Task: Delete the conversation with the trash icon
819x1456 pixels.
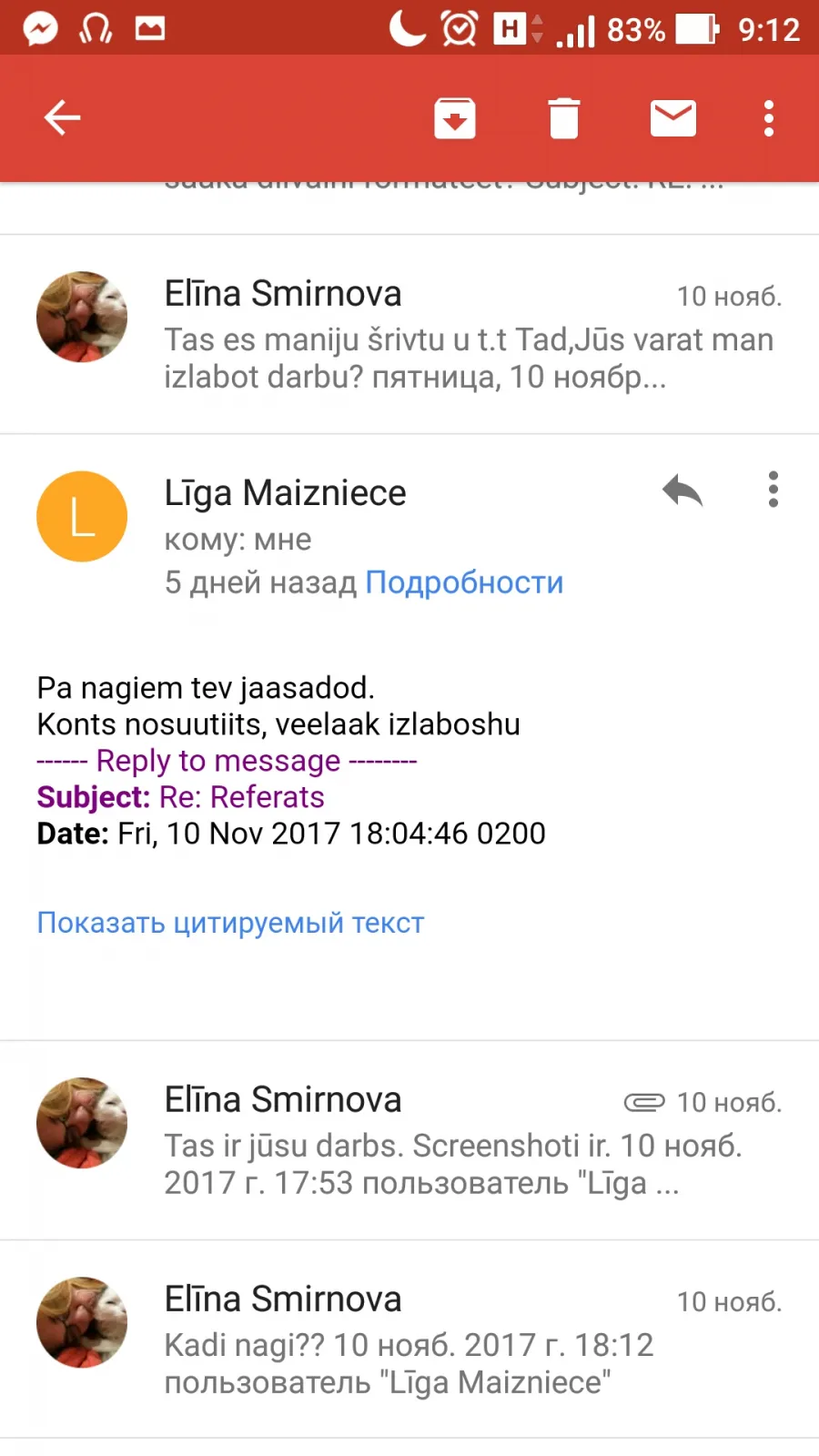Action: point(564,118)
